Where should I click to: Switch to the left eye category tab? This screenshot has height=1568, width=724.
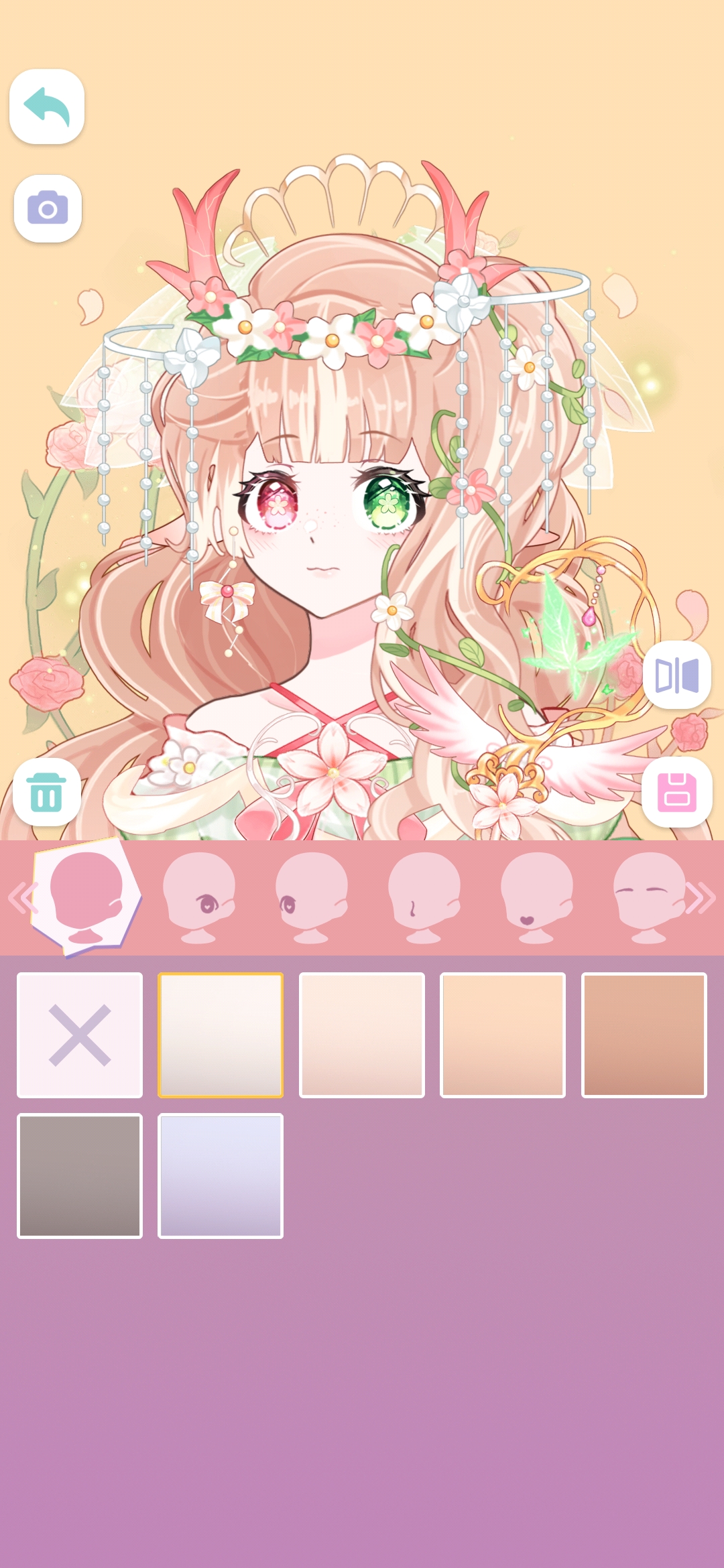pyautogui.click(x=312, y=897)
